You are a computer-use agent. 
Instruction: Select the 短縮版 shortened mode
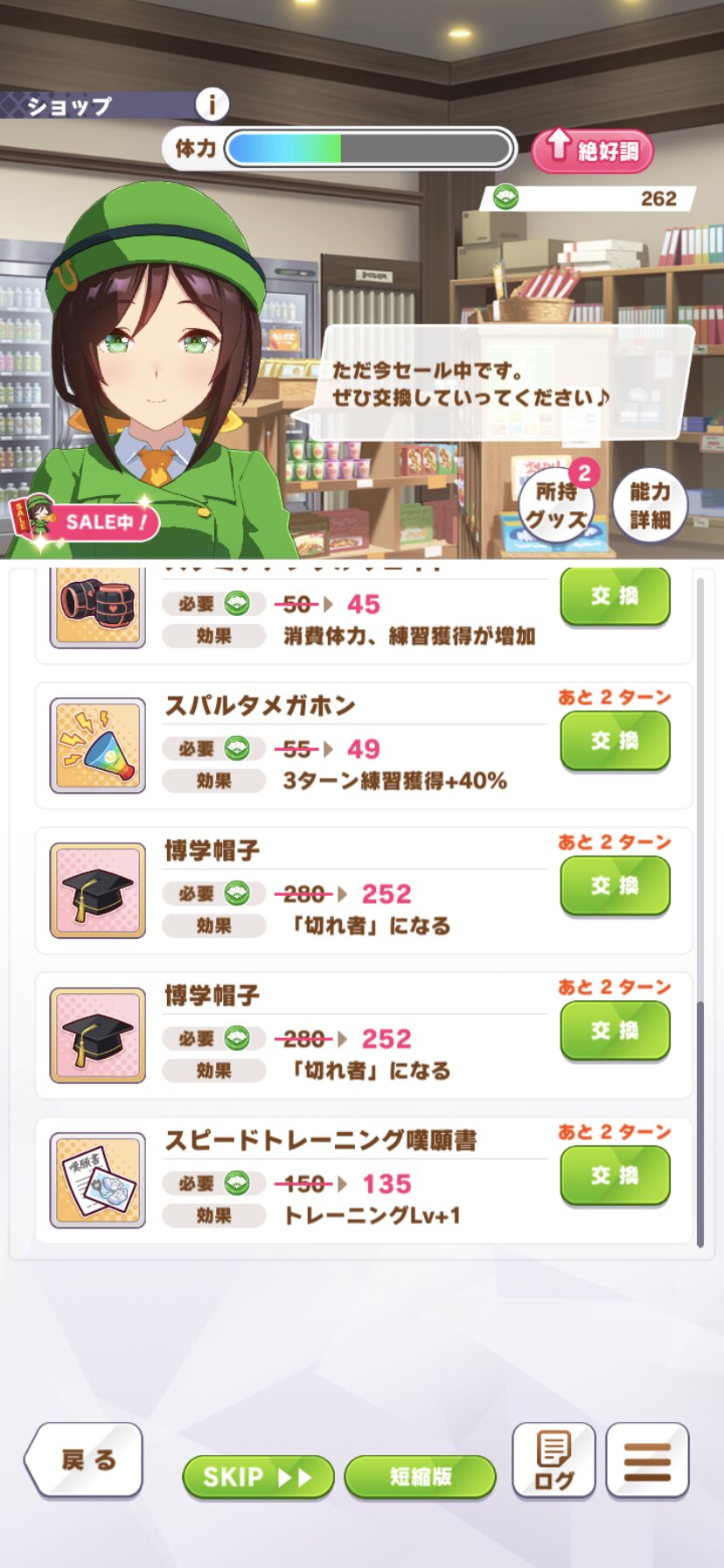point(421,1477)
